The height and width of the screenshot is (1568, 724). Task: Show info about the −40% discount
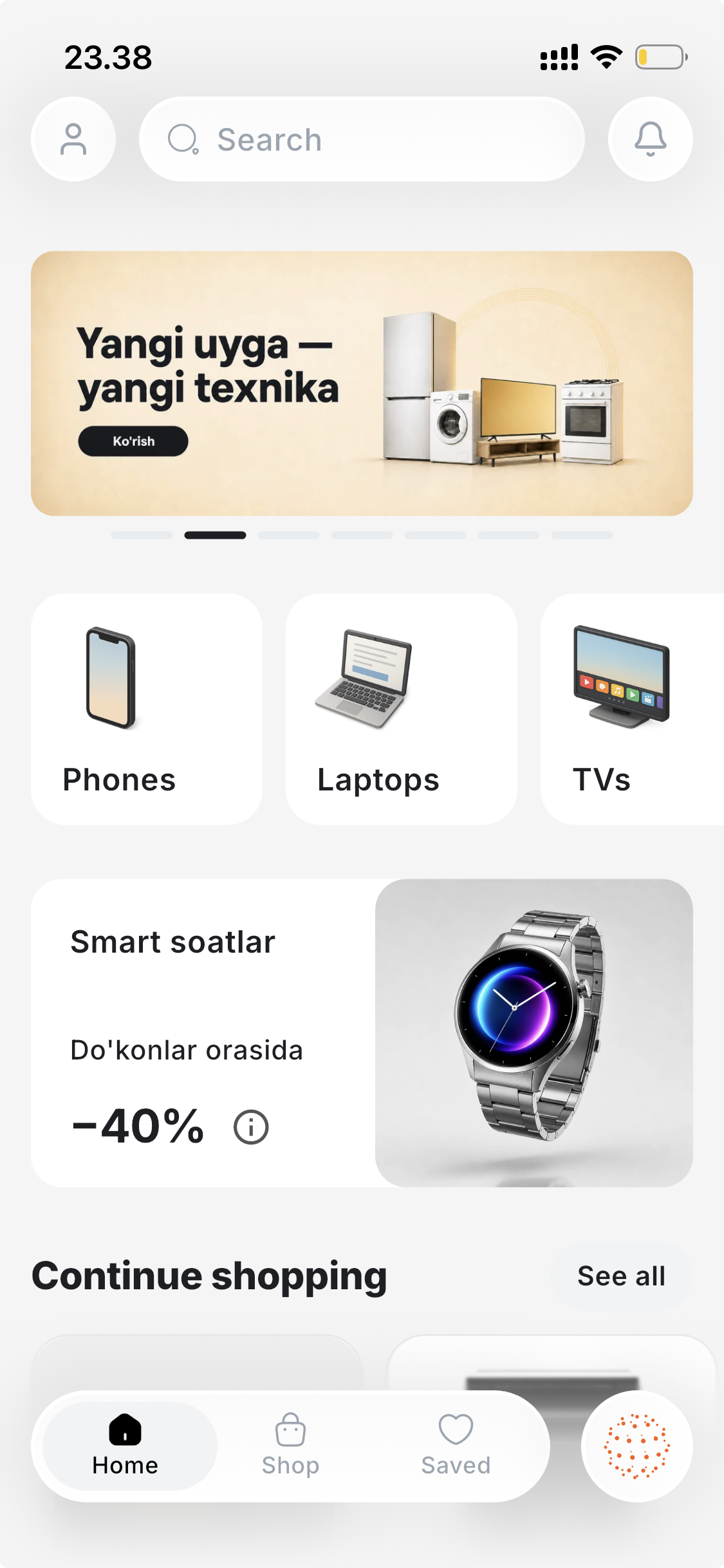tap(251, 1127)
